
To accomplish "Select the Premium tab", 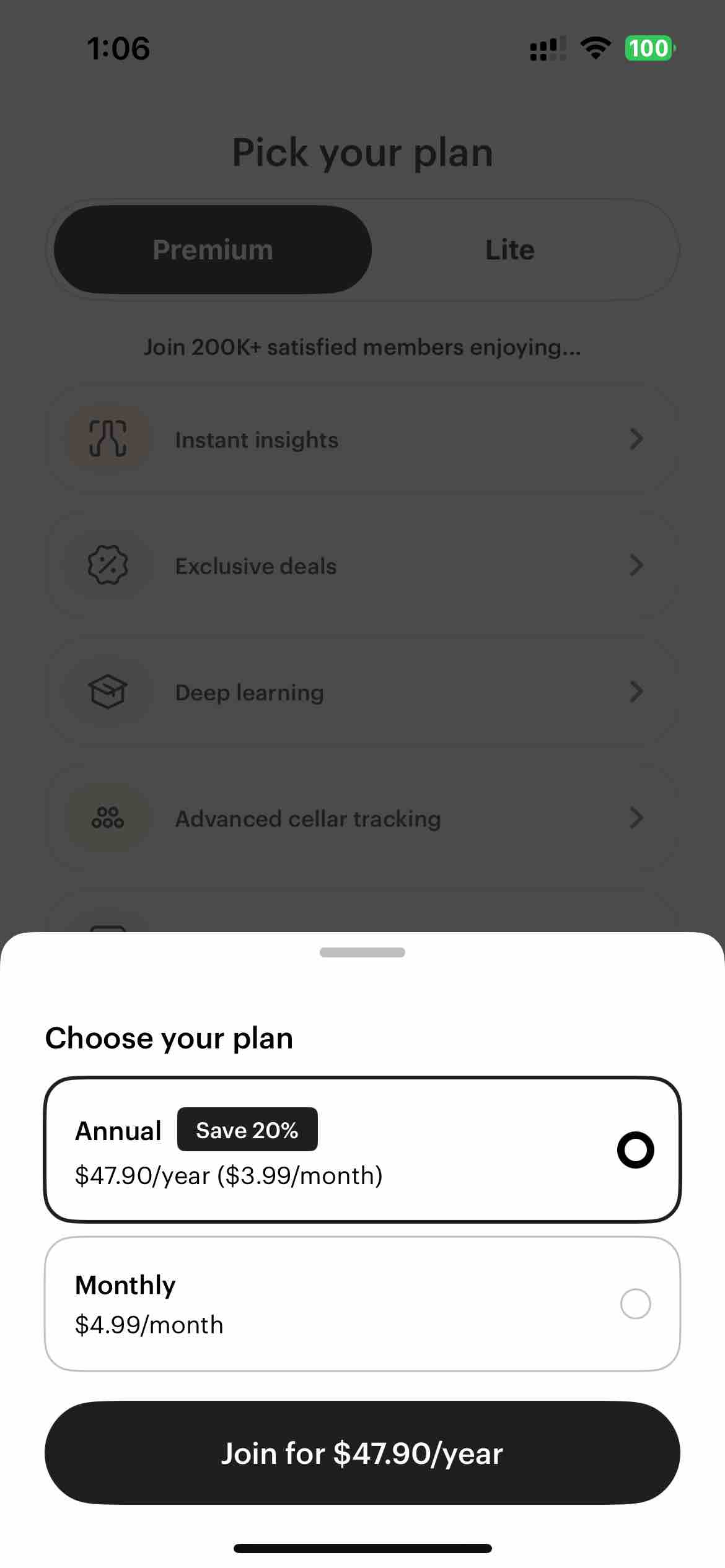I will pos(213,250).
